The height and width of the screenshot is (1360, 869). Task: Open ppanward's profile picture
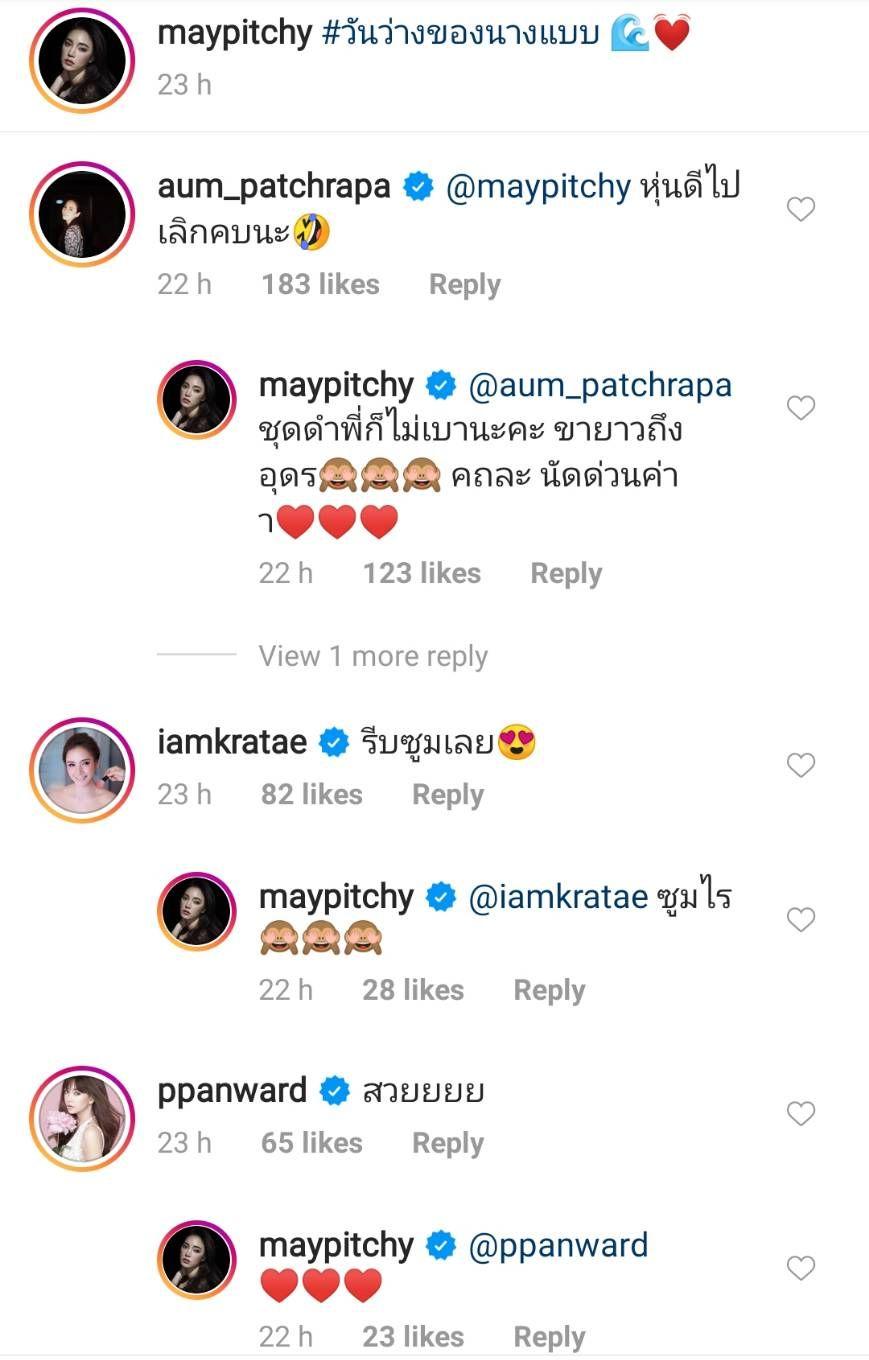coord(82,1118)
